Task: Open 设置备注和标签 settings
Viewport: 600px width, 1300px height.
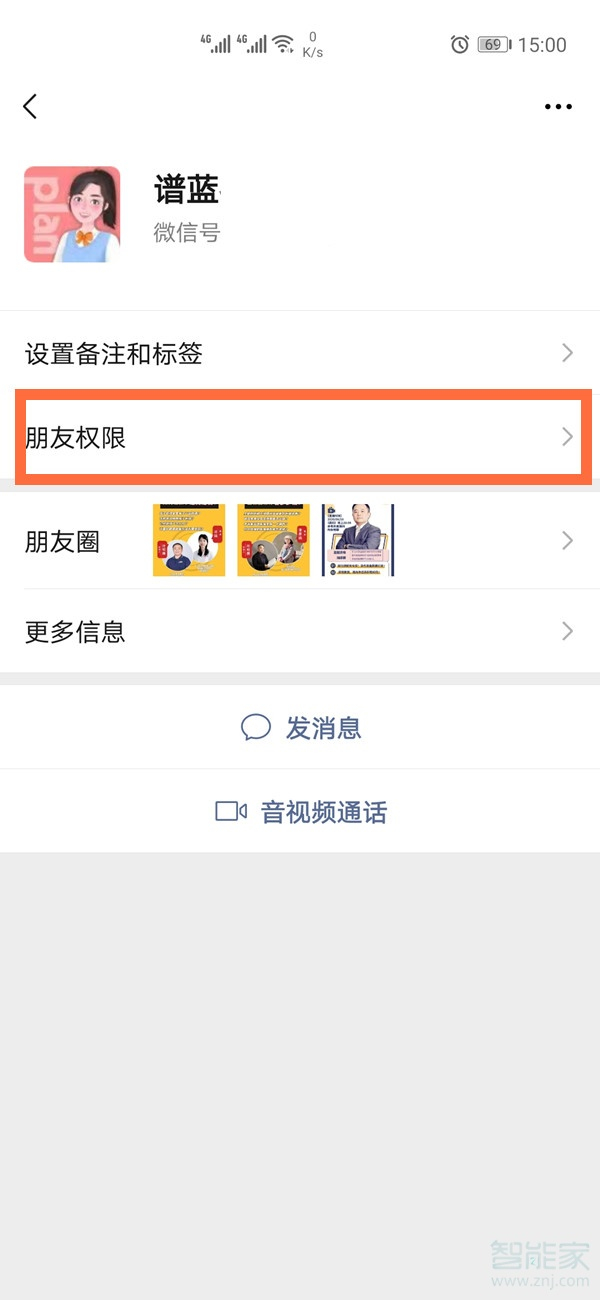Action: pos(300,353)
